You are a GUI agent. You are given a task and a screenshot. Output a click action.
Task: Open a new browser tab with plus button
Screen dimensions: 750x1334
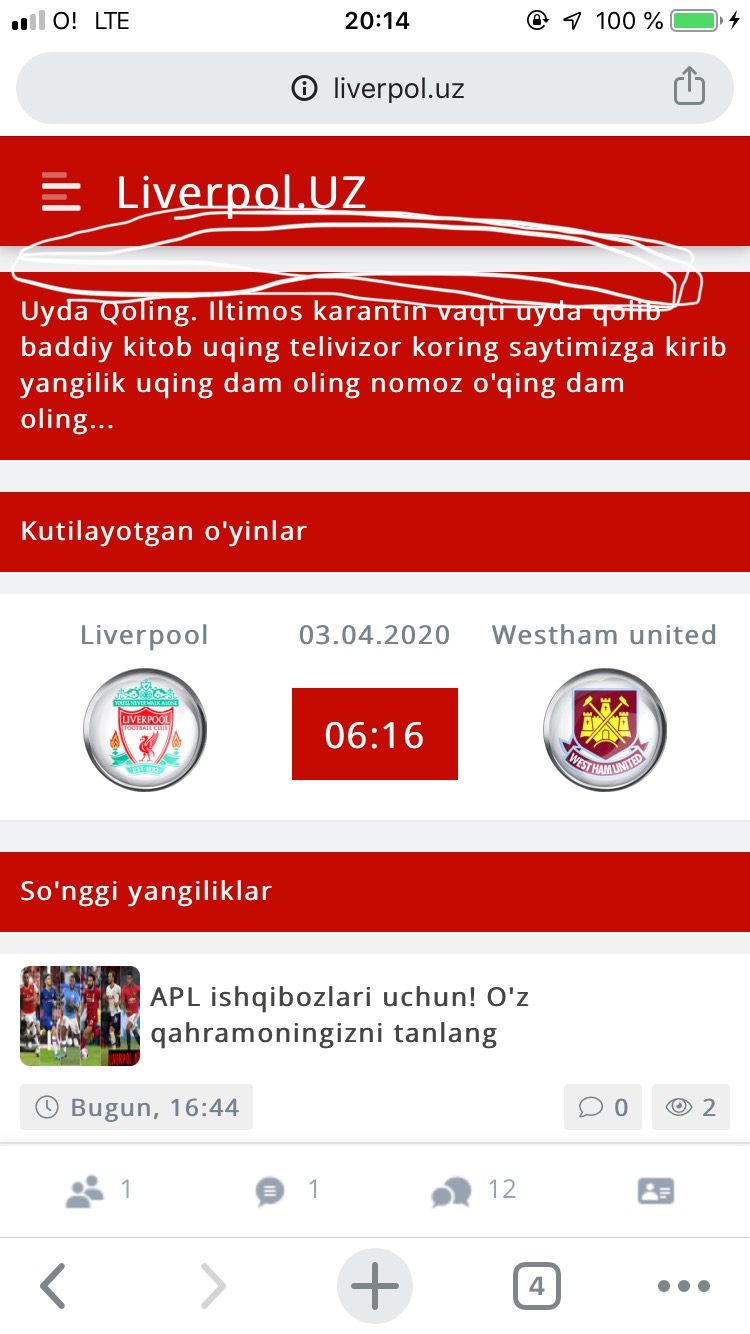[375, 1286]
